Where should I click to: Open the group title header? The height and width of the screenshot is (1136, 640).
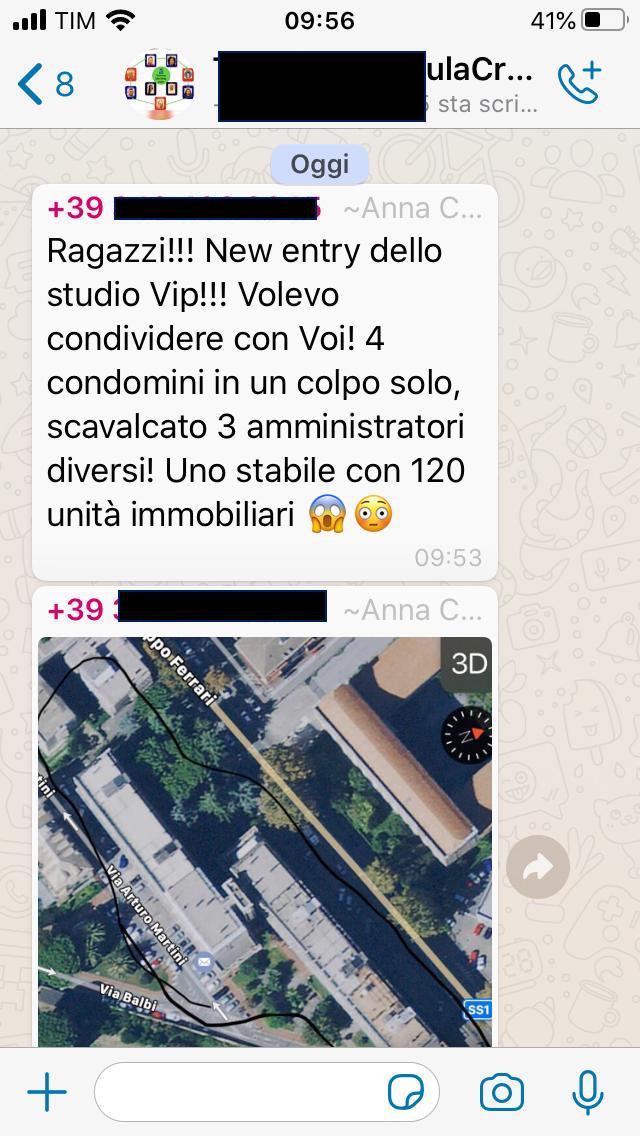click(375, 84)
